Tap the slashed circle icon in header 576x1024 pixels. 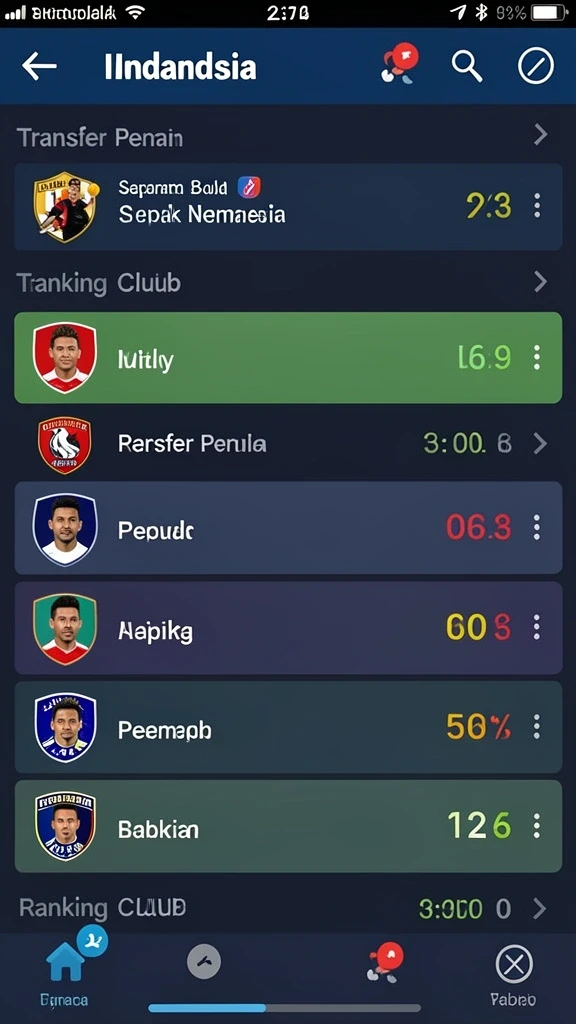coord(536,66)
